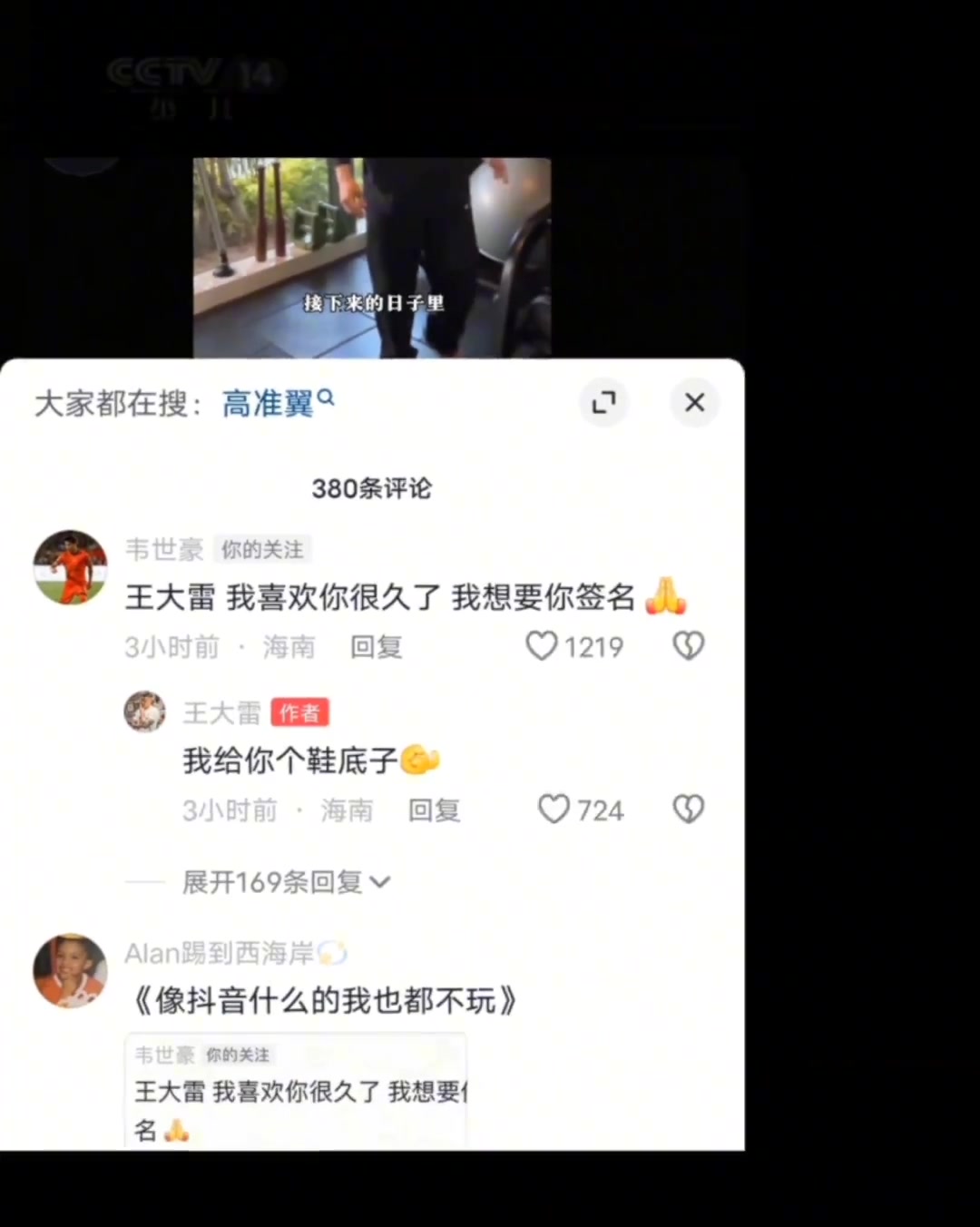Expand comments panel to full screen
Viewport: 980px width, 1227px height.
pos(603,402)
